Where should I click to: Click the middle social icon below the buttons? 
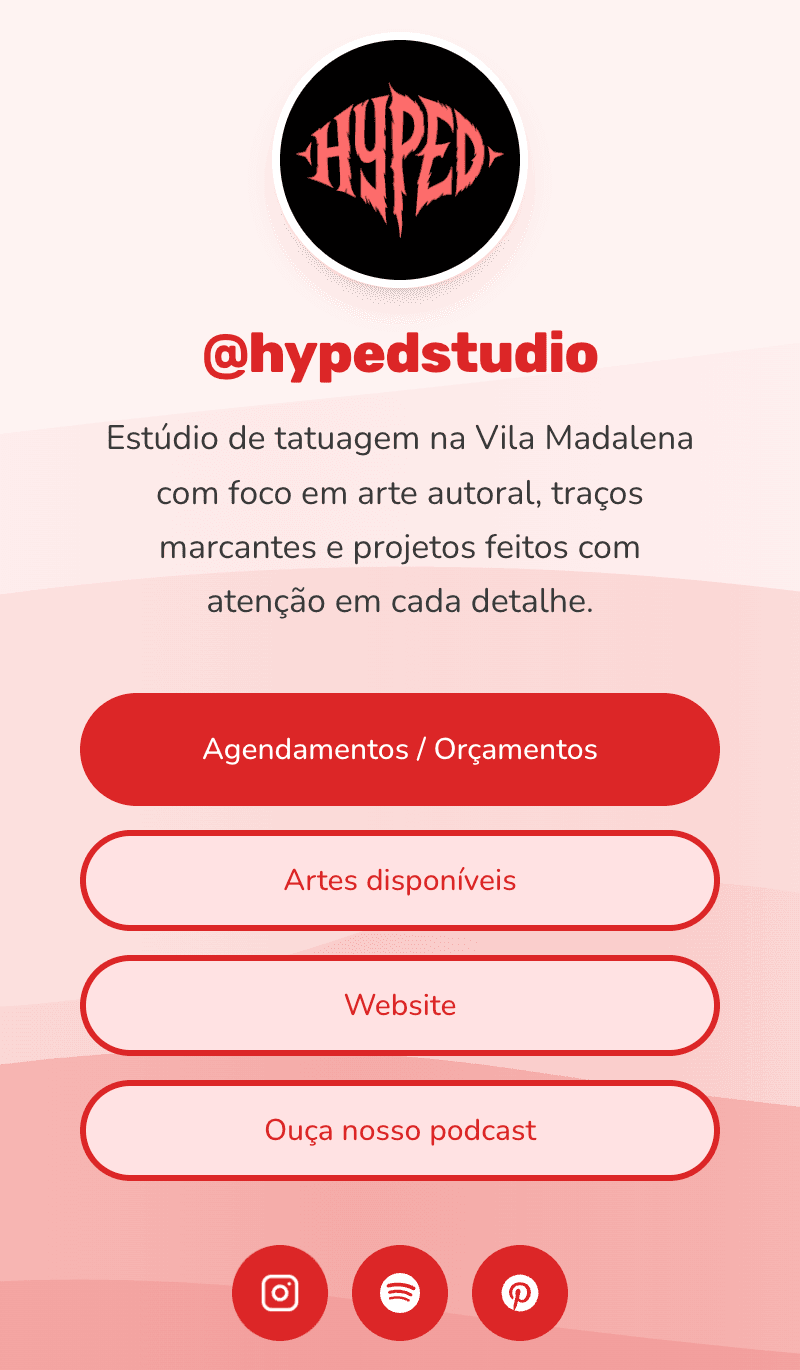(400, 1292)
